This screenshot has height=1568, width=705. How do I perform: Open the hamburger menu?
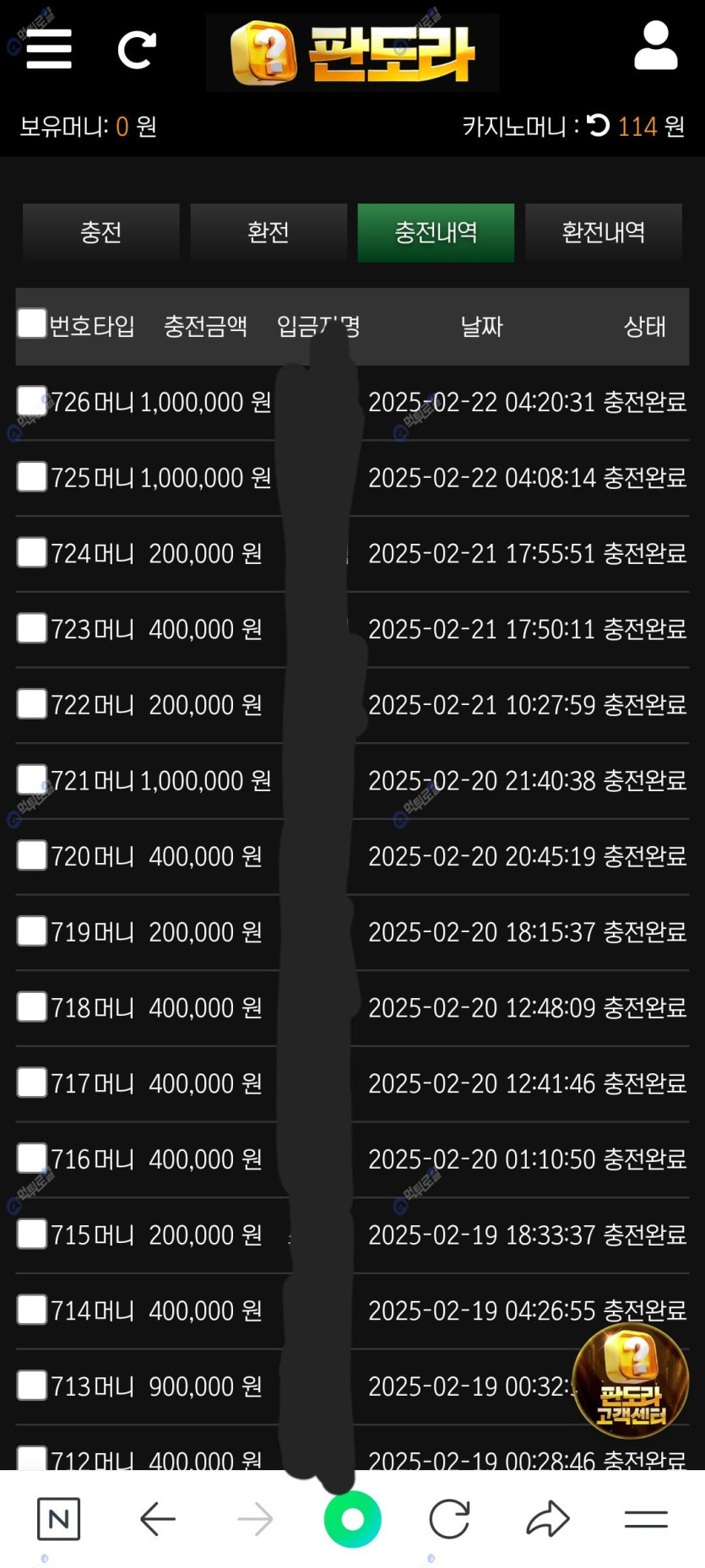(49, 49)
